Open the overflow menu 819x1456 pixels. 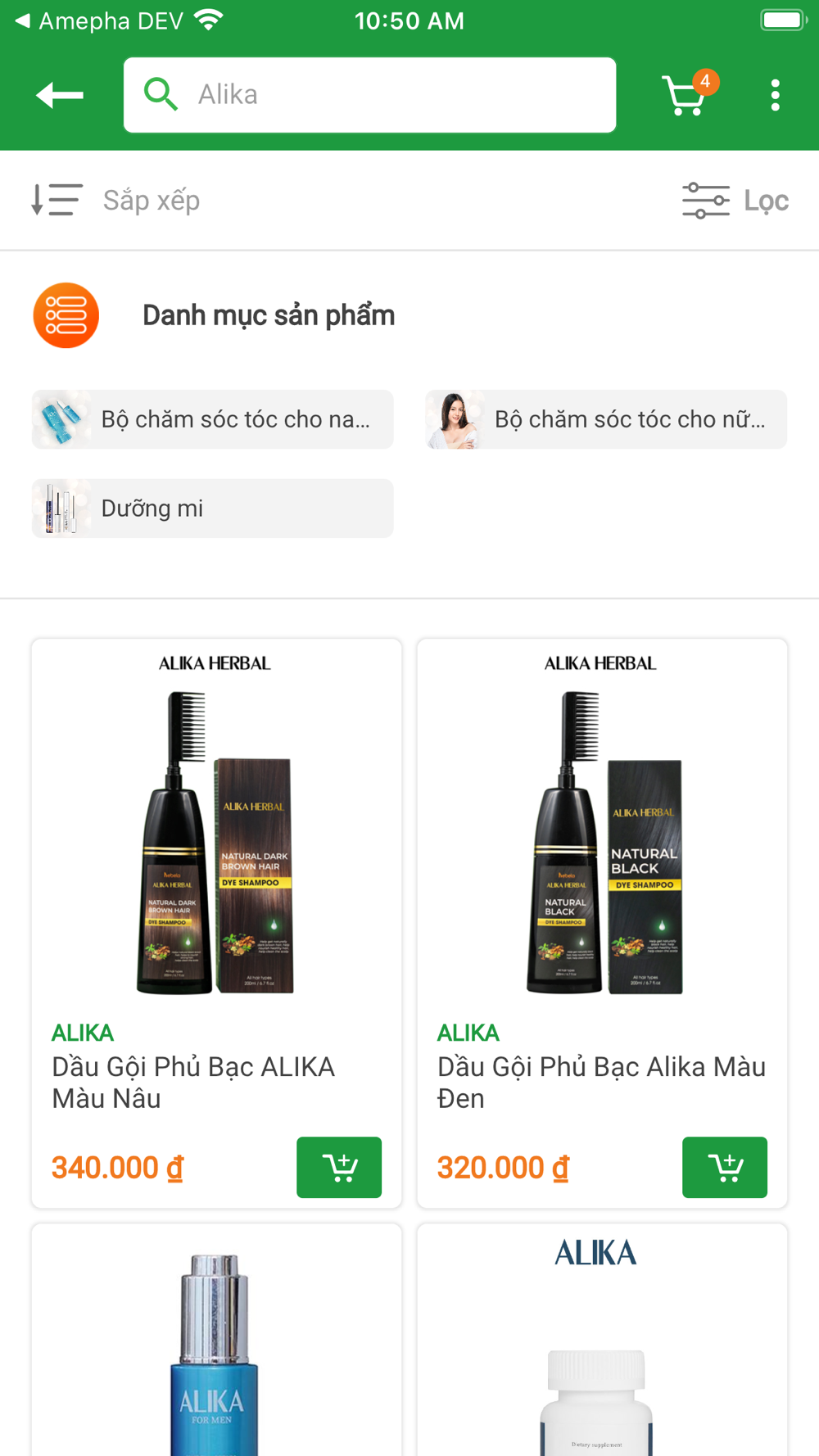(775, 95)
